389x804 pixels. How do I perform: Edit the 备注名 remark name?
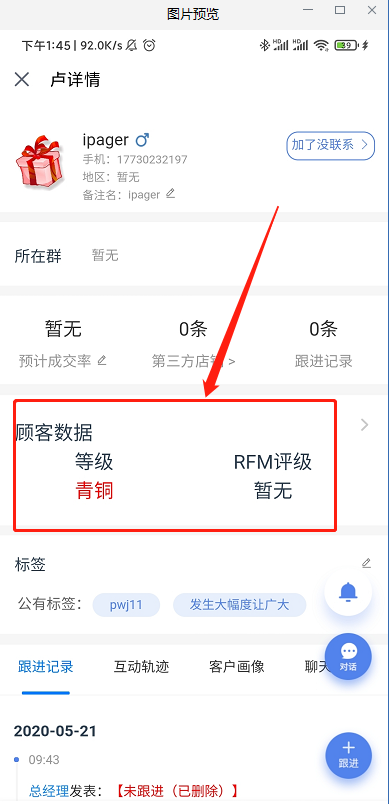pyautogui.click(x=171, y=193)
